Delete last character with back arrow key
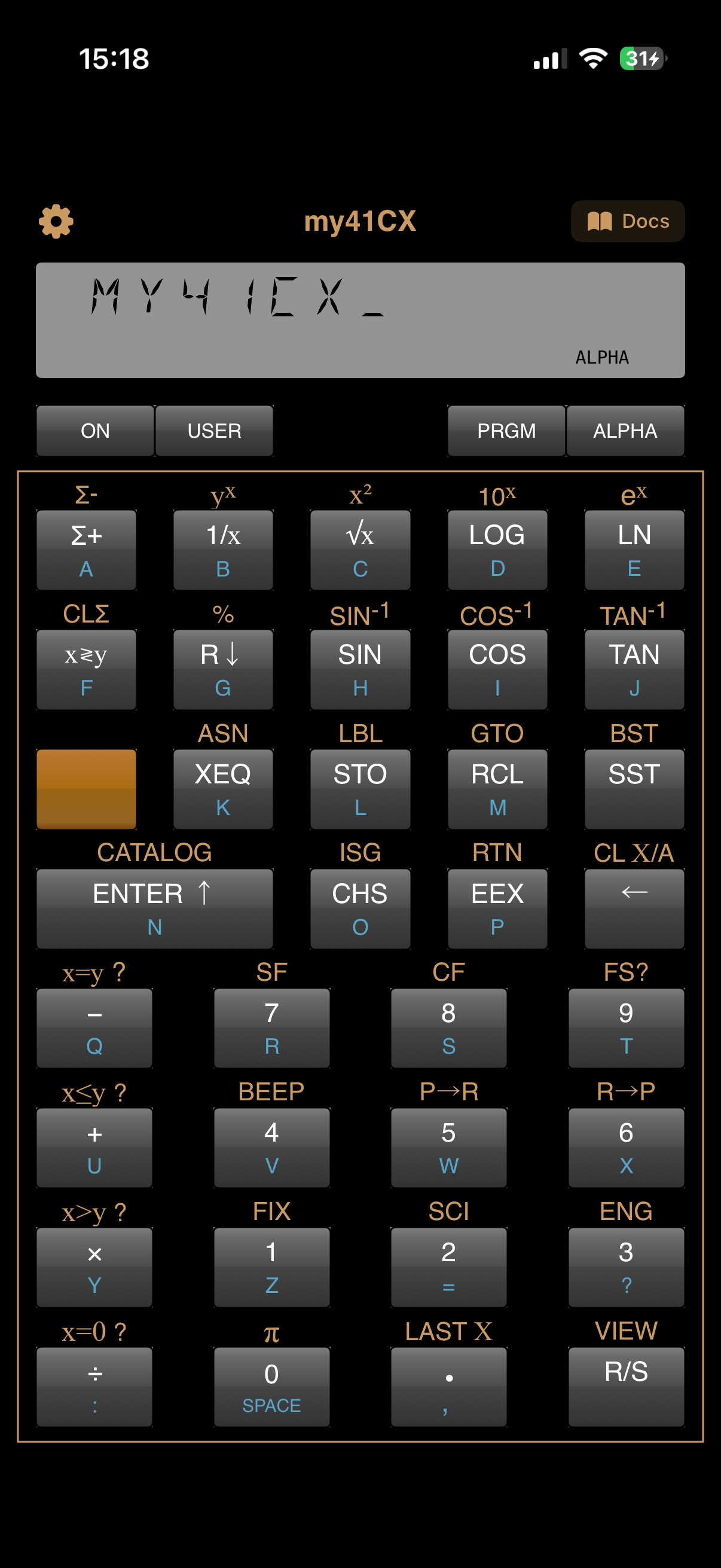The image size is (721, 1568). click(634, 908)
